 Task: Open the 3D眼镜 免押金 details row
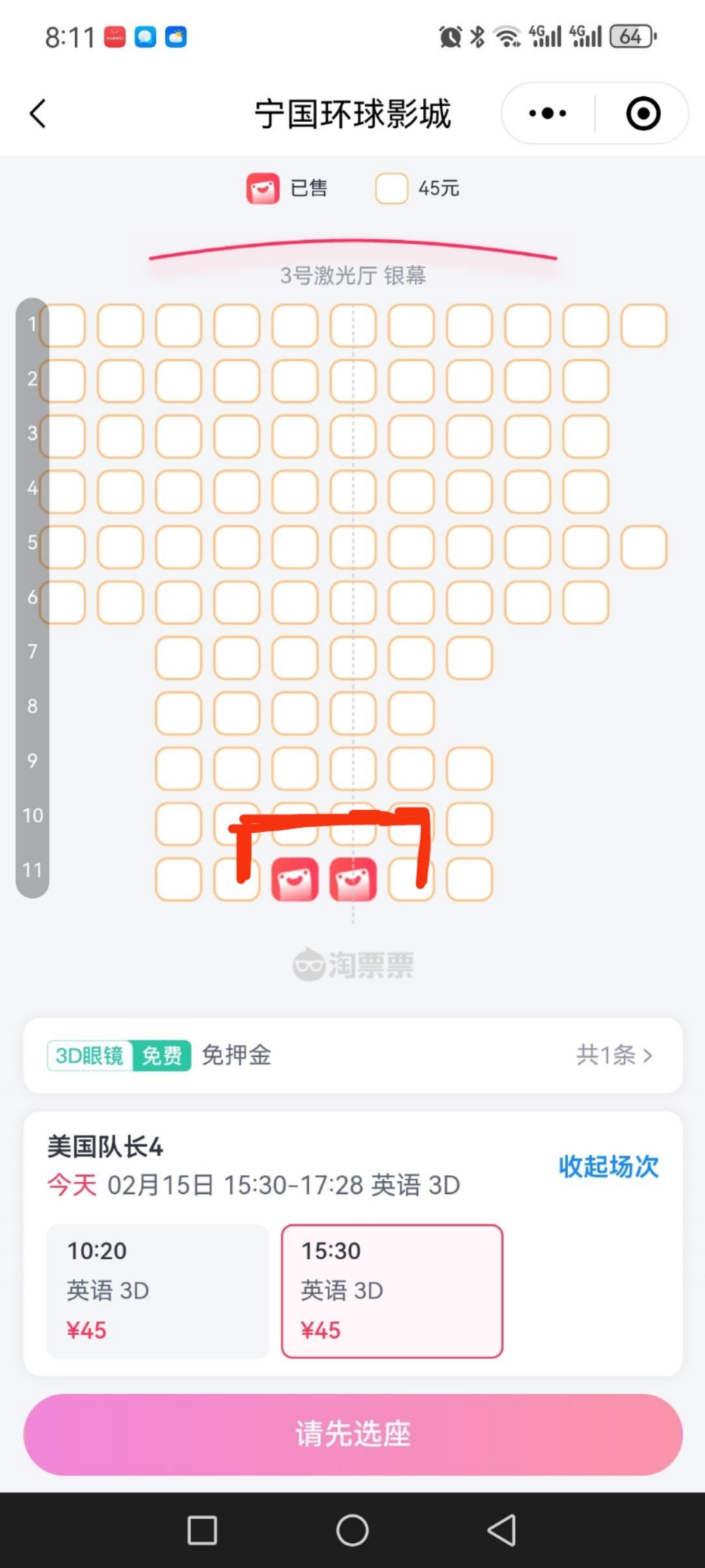[352, 1055]
